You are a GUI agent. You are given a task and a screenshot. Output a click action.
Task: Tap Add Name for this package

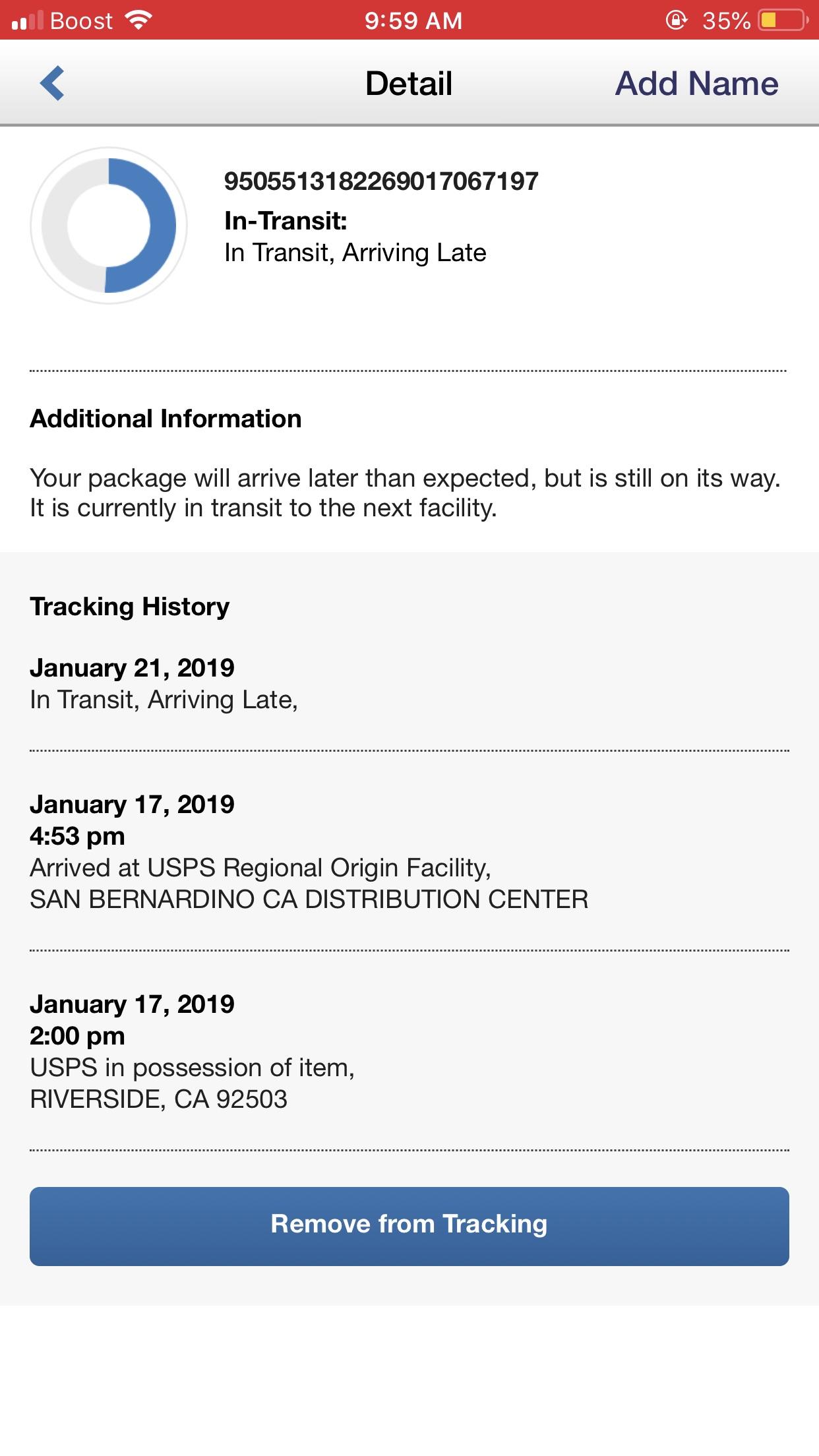[696, 84]
